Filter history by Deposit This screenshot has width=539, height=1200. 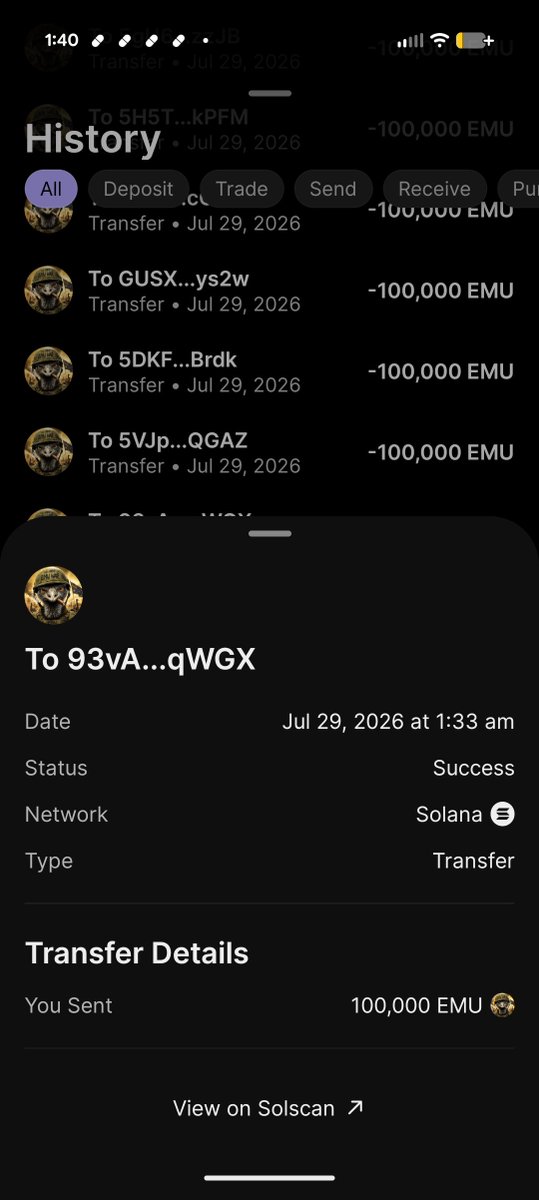point(138,188)
